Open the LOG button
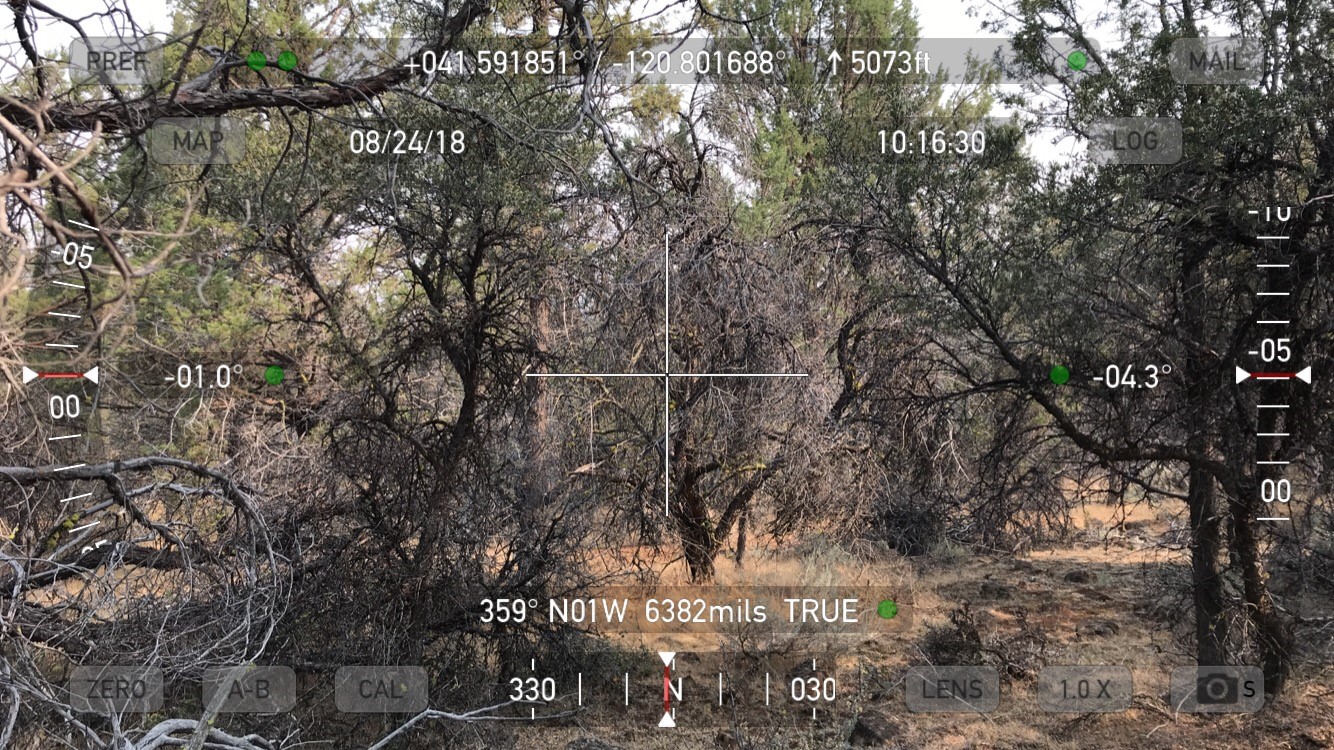1334x750 pixels. tap(1134, 141)
